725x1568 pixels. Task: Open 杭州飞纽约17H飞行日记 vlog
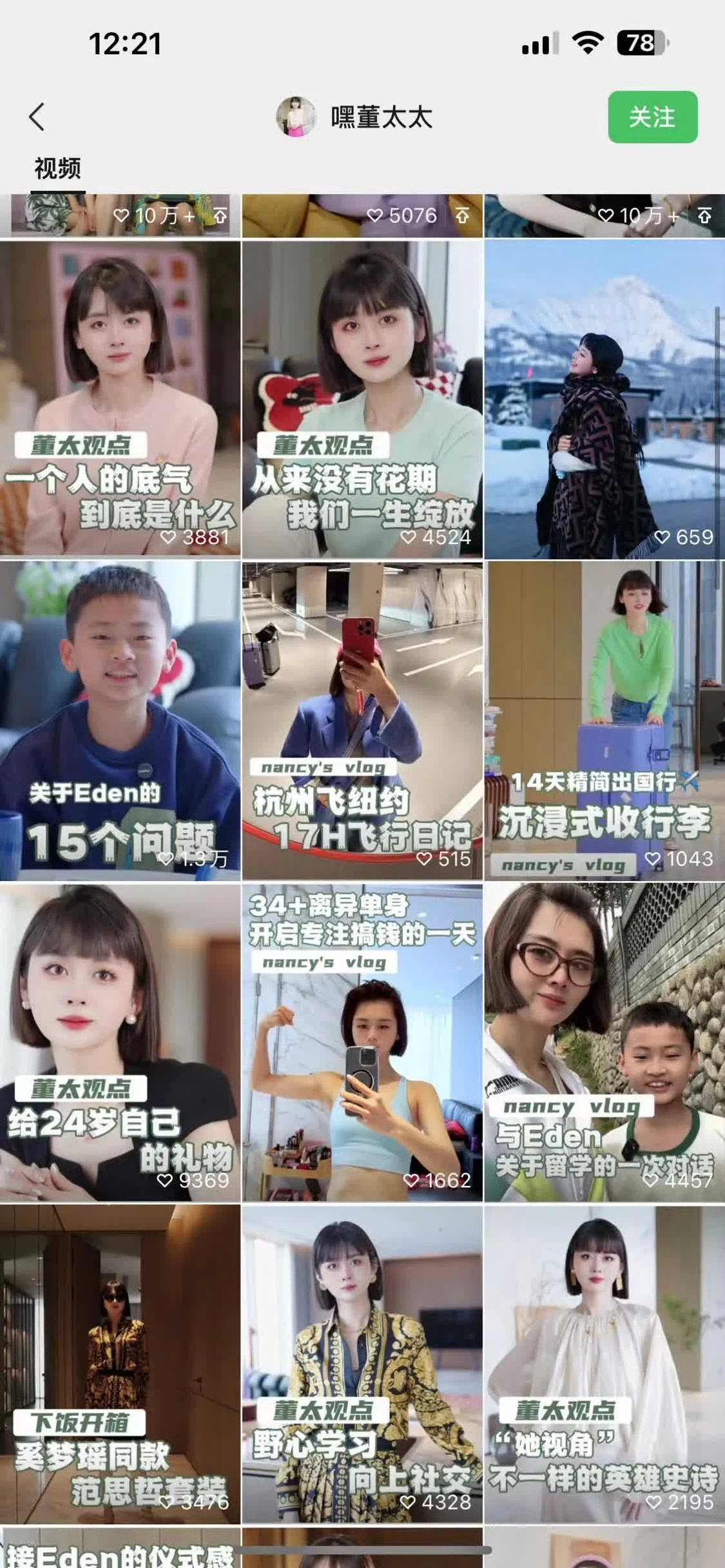point(362,721)
